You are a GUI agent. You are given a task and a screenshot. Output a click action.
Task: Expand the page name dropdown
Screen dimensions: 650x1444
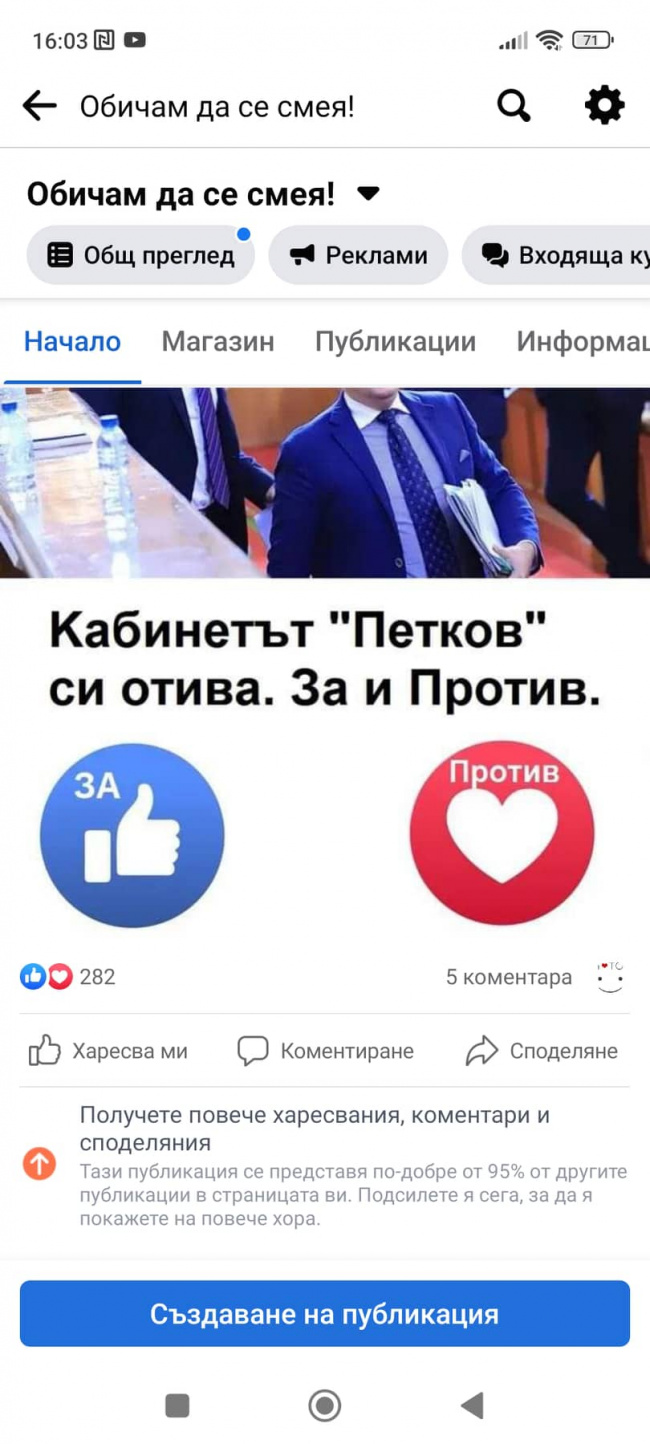[368, 193]
